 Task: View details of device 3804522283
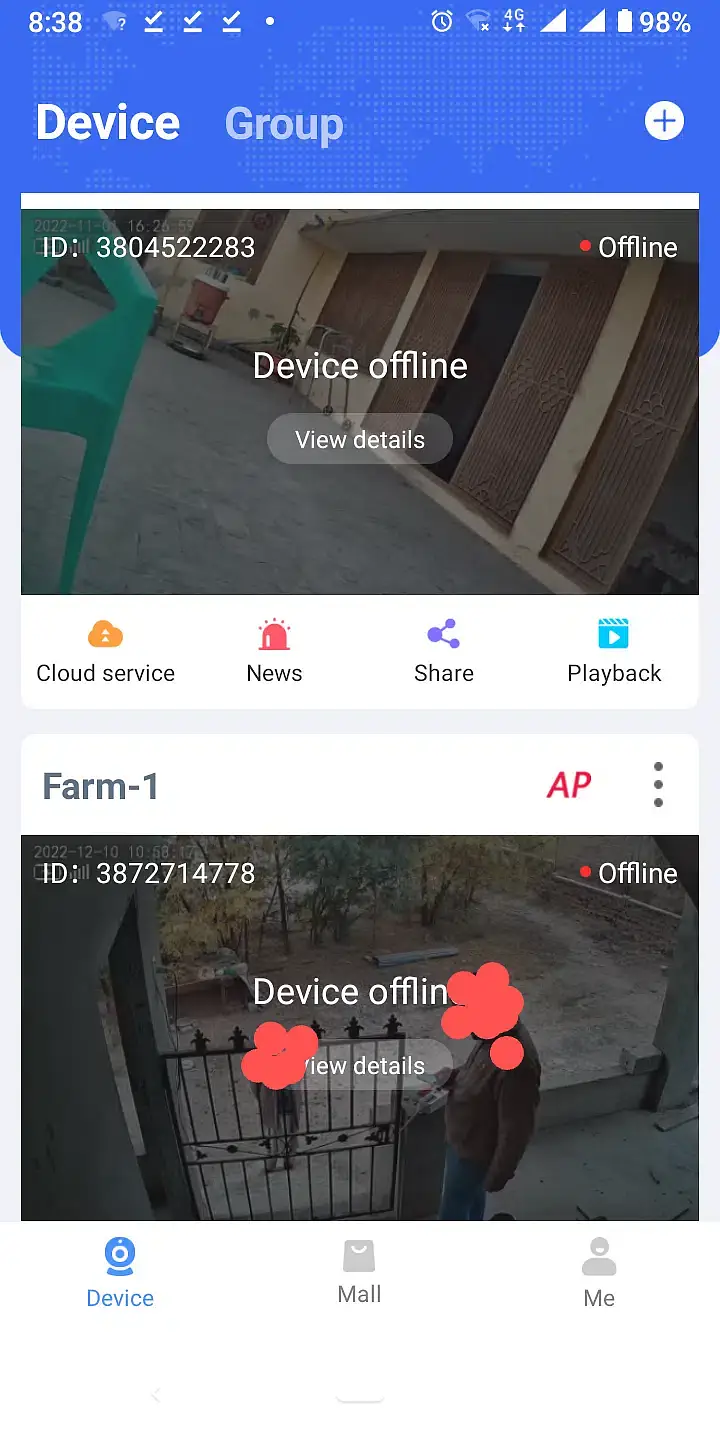360,440
